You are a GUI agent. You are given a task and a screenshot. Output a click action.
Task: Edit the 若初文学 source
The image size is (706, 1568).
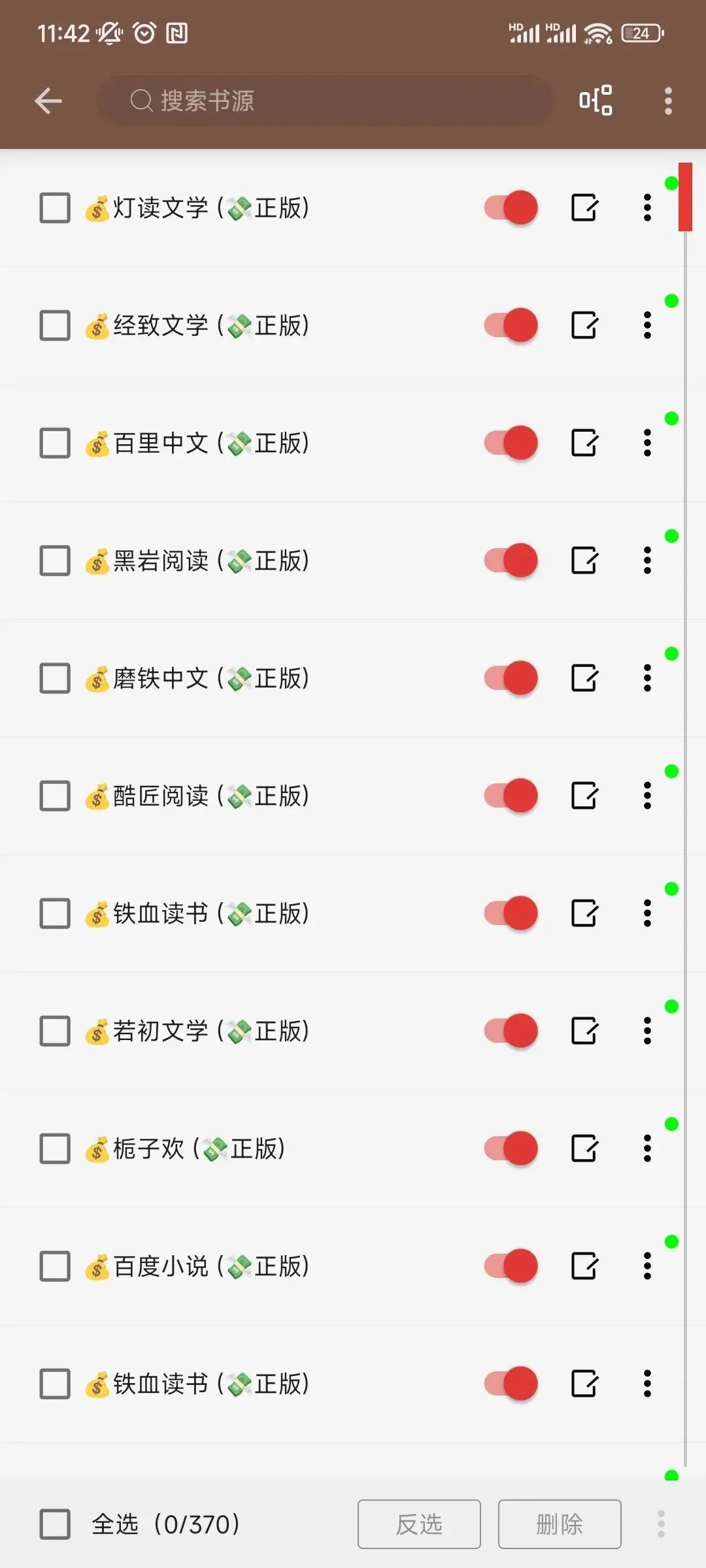[584, 1031]
